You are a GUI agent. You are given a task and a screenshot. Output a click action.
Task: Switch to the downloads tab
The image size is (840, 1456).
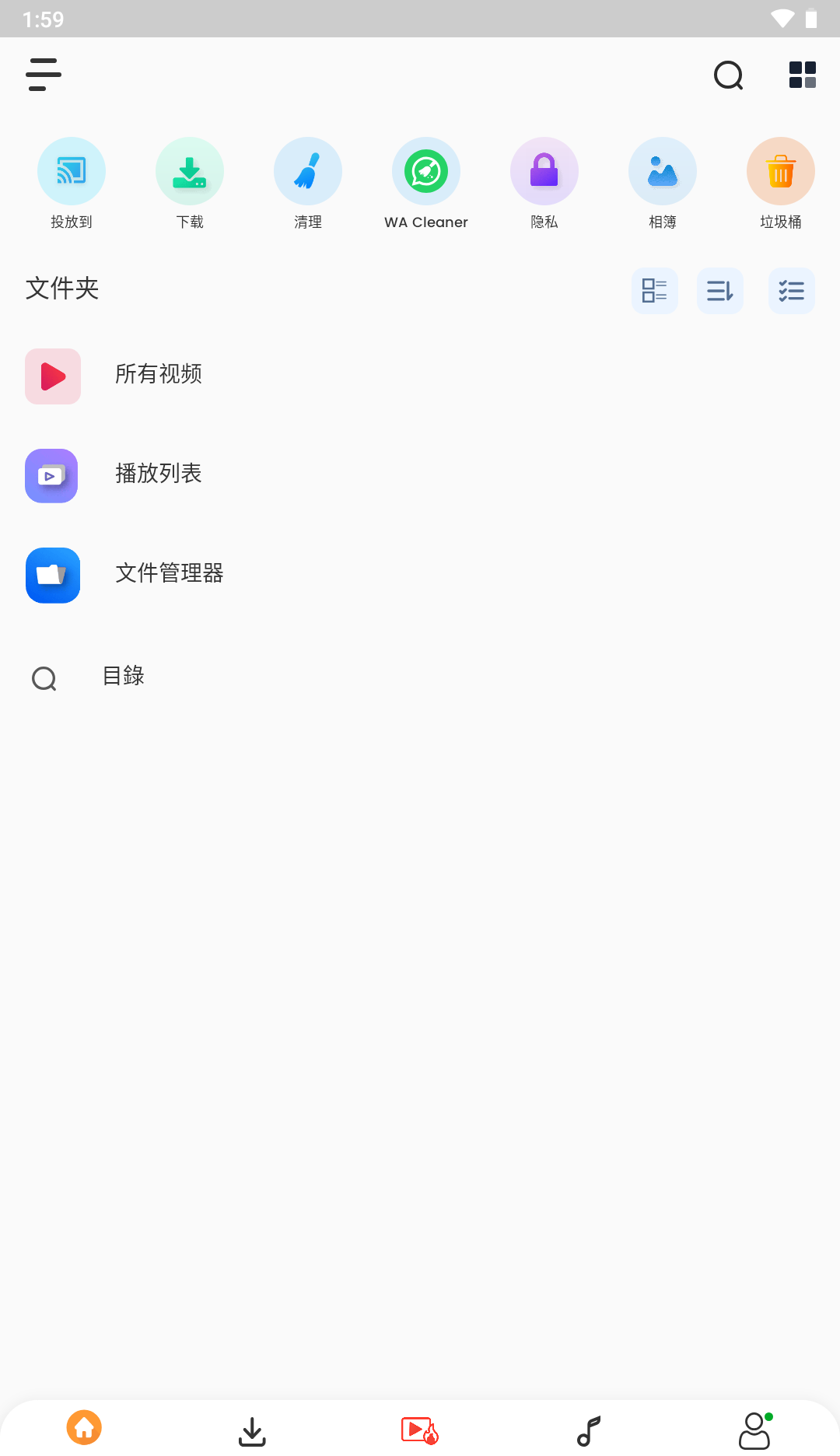[x=252, y=1430]
